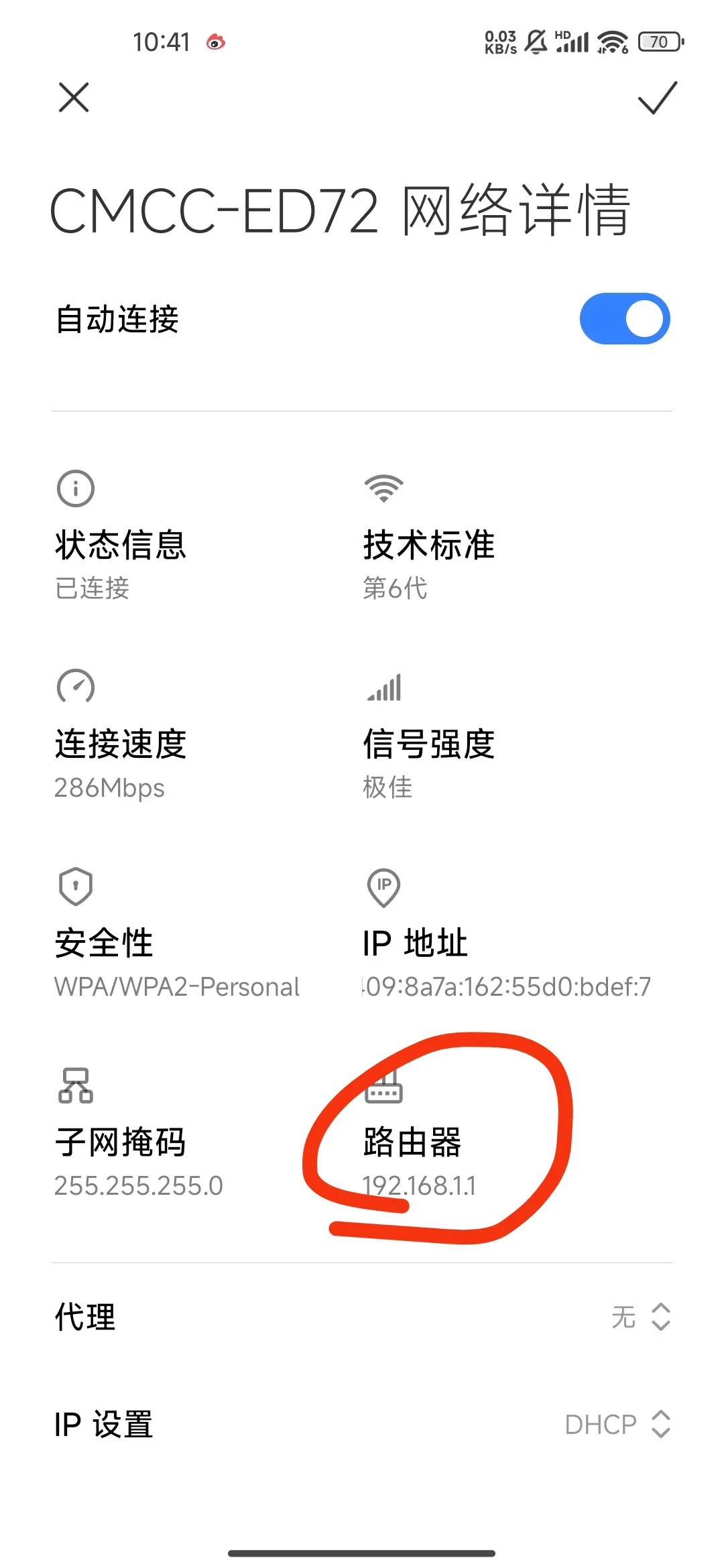The width and height of the screenshot is (724, 1568).
Task: Tap the Wi-Fi status icon in status bar
Action: coord(611,42)
